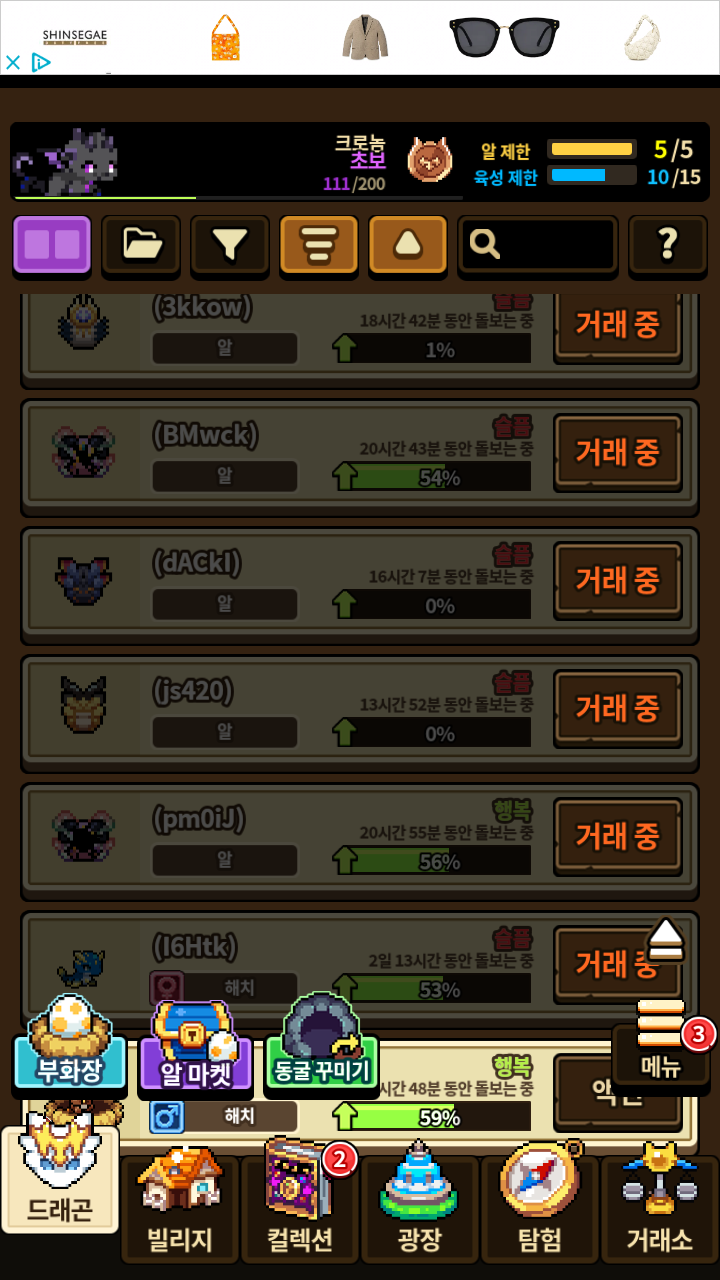Switch to the two-column grid view
720x1280 pixels.
coord(52,244)
